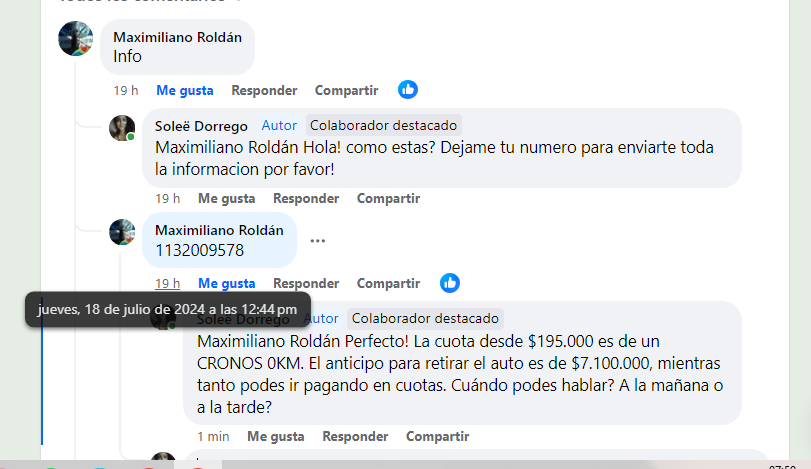The image size is (811, 469).
Task: Open options menu on the 1132009578 comment
Action: click(318, 241)
